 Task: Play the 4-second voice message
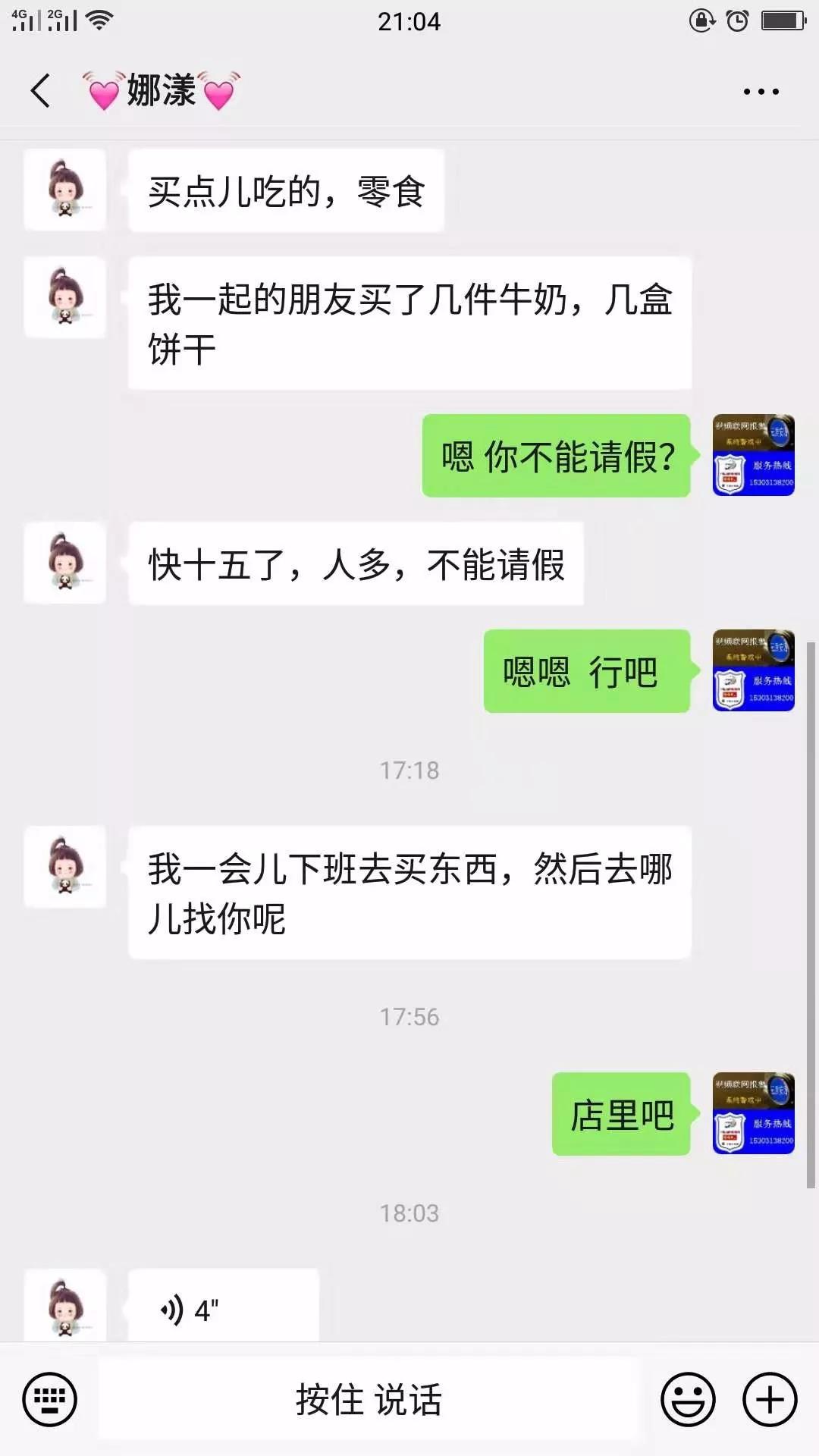click(x=224, y=1308)
